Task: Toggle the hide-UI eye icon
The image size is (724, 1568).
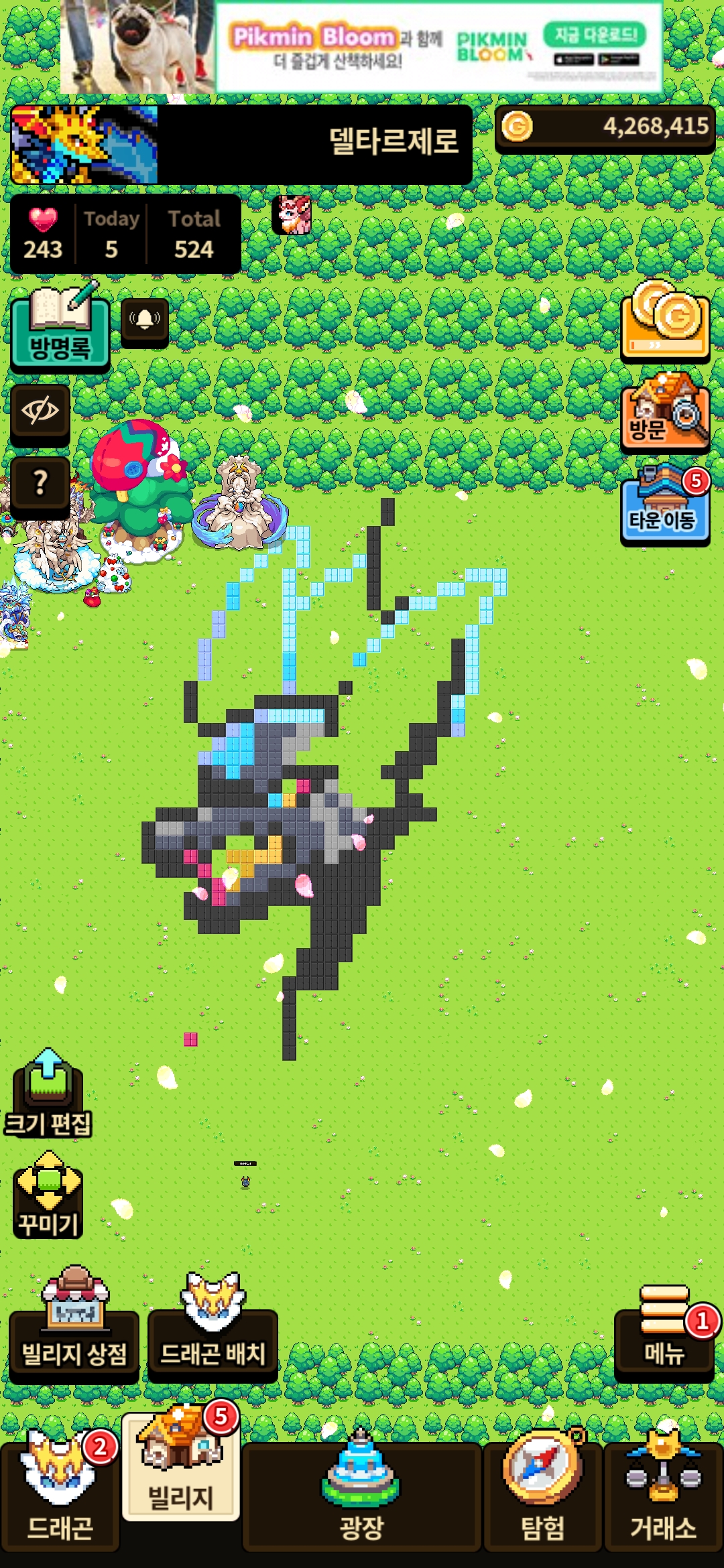Action: coord(40,411)
